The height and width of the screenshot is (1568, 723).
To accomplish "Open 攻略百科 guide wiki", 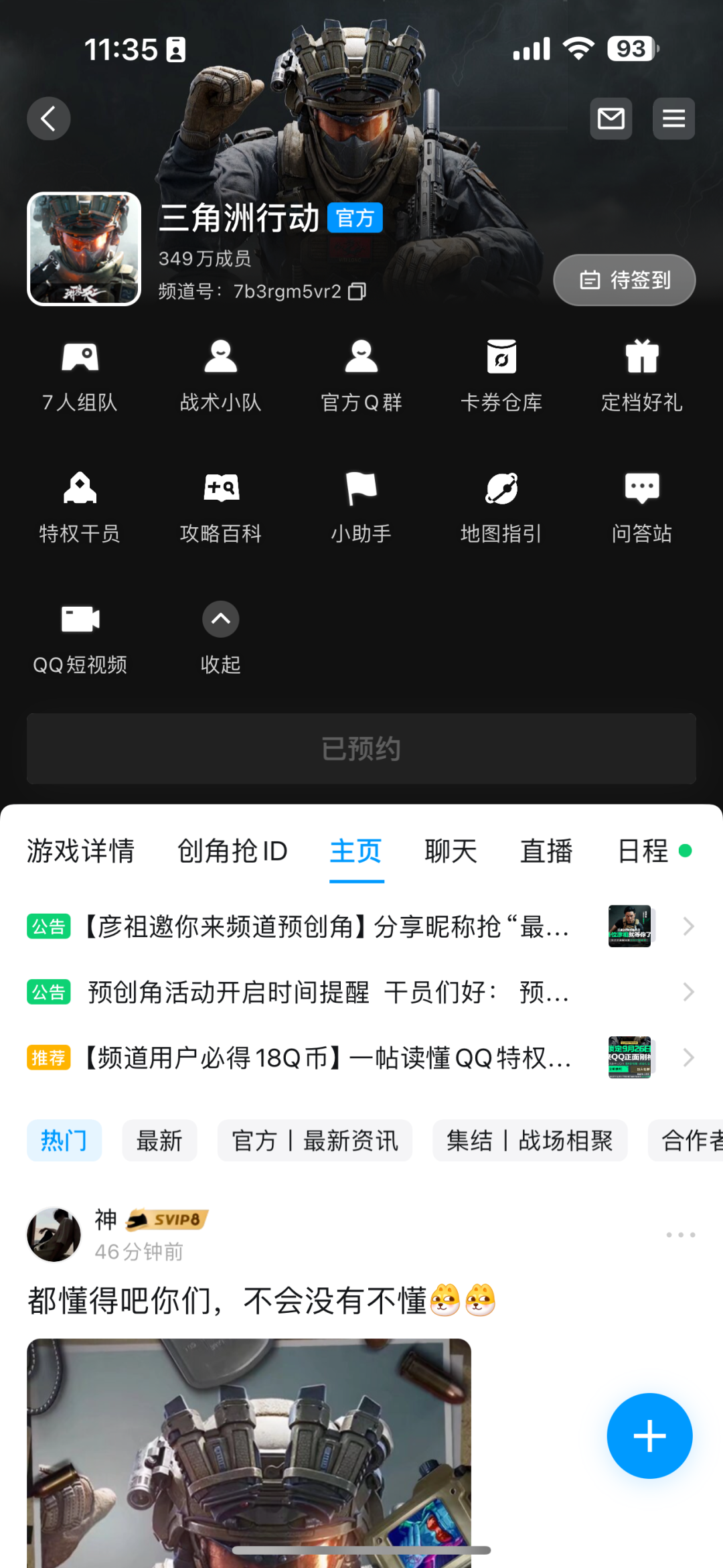I will [220, 505].
